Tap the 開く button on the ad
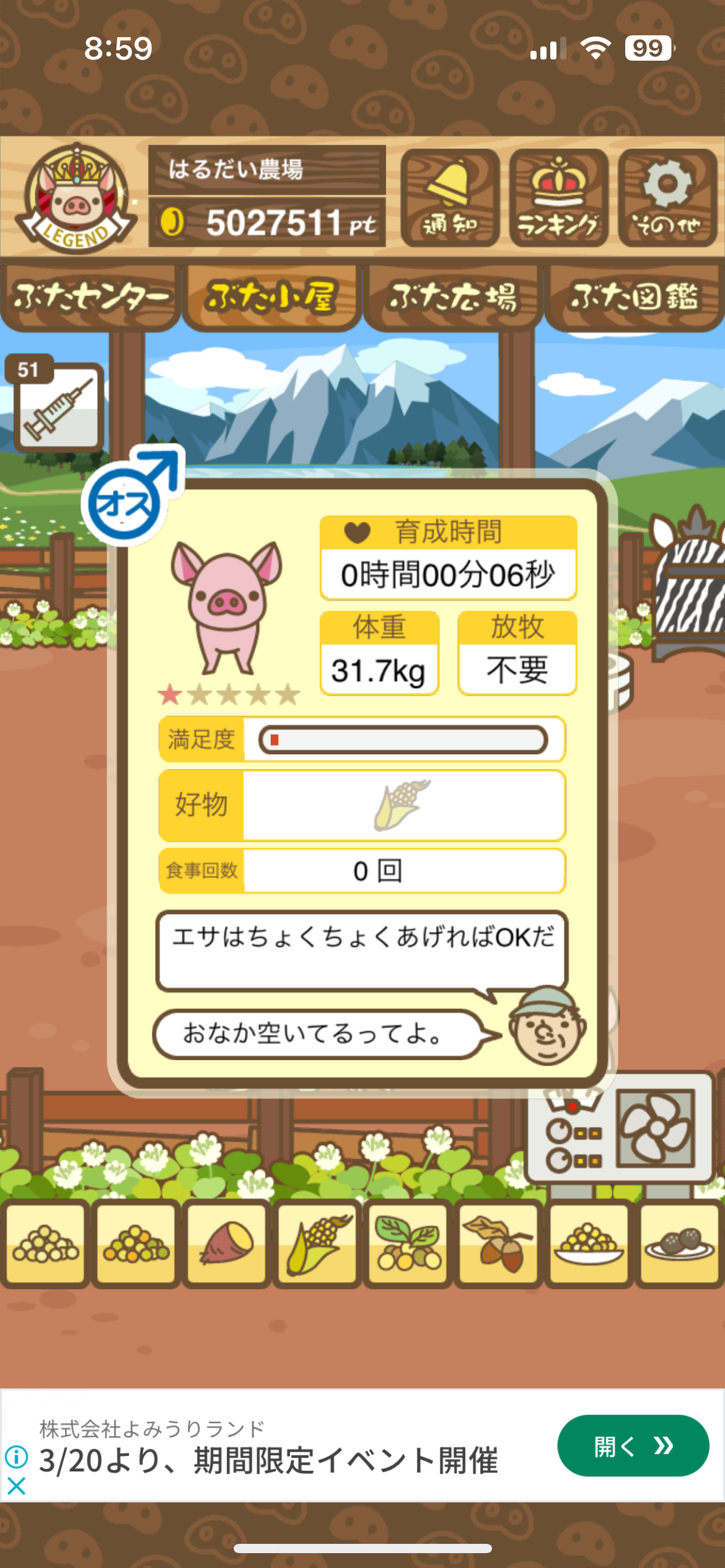725x1568 pixels. (x=633, y=1446)
